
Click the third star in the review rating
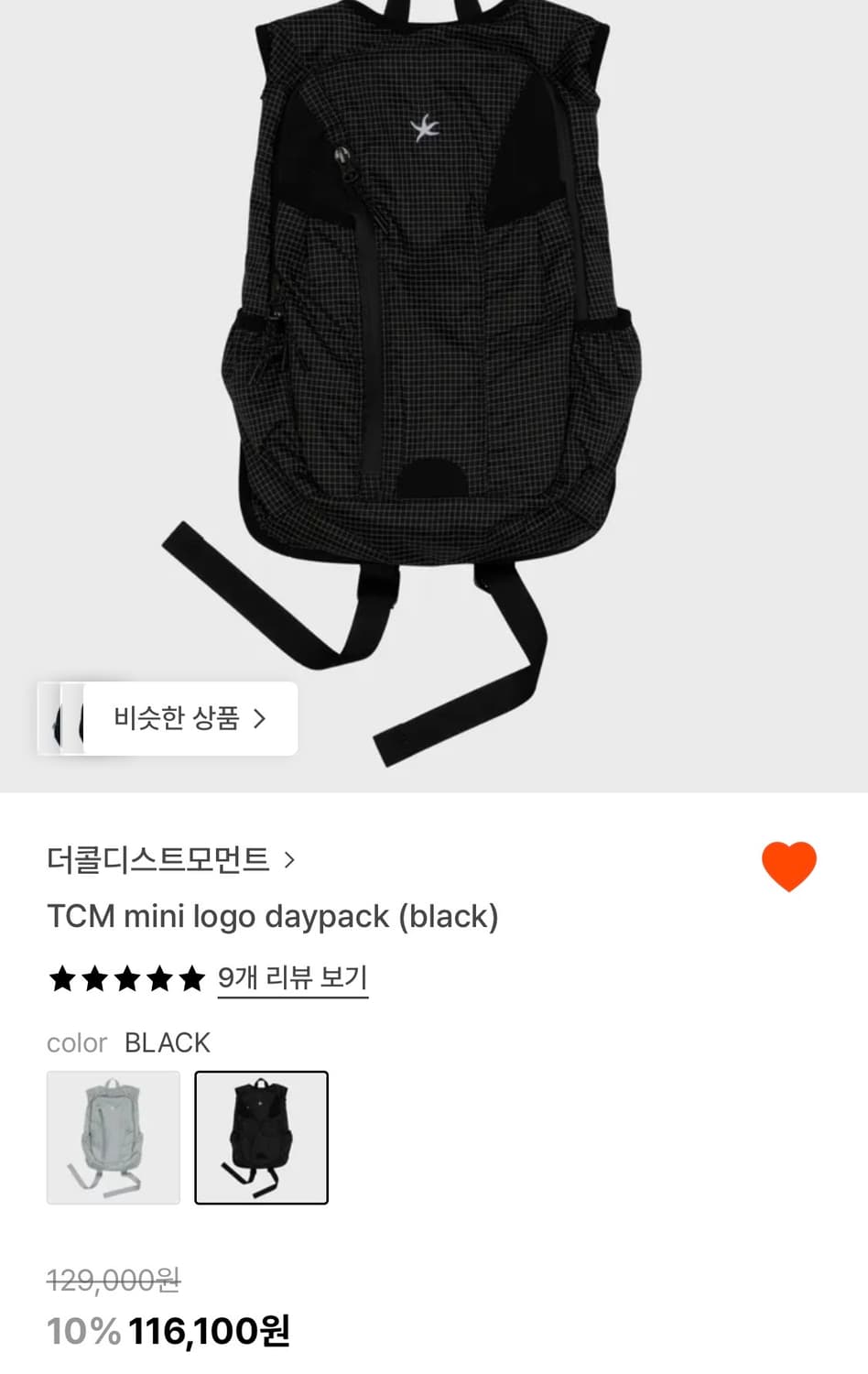125,978
